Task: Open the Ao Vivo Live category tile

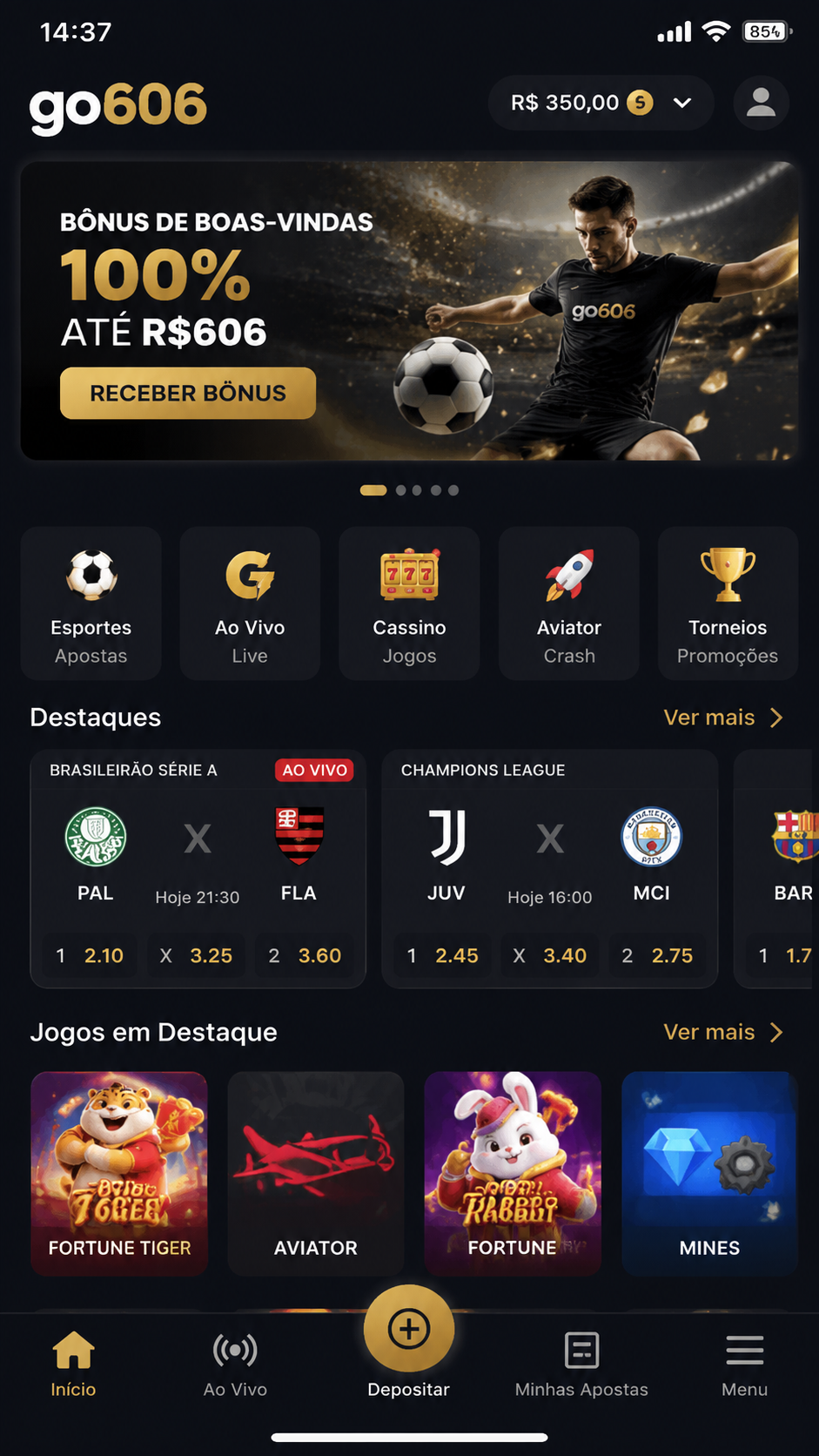Action: point(250,603)
